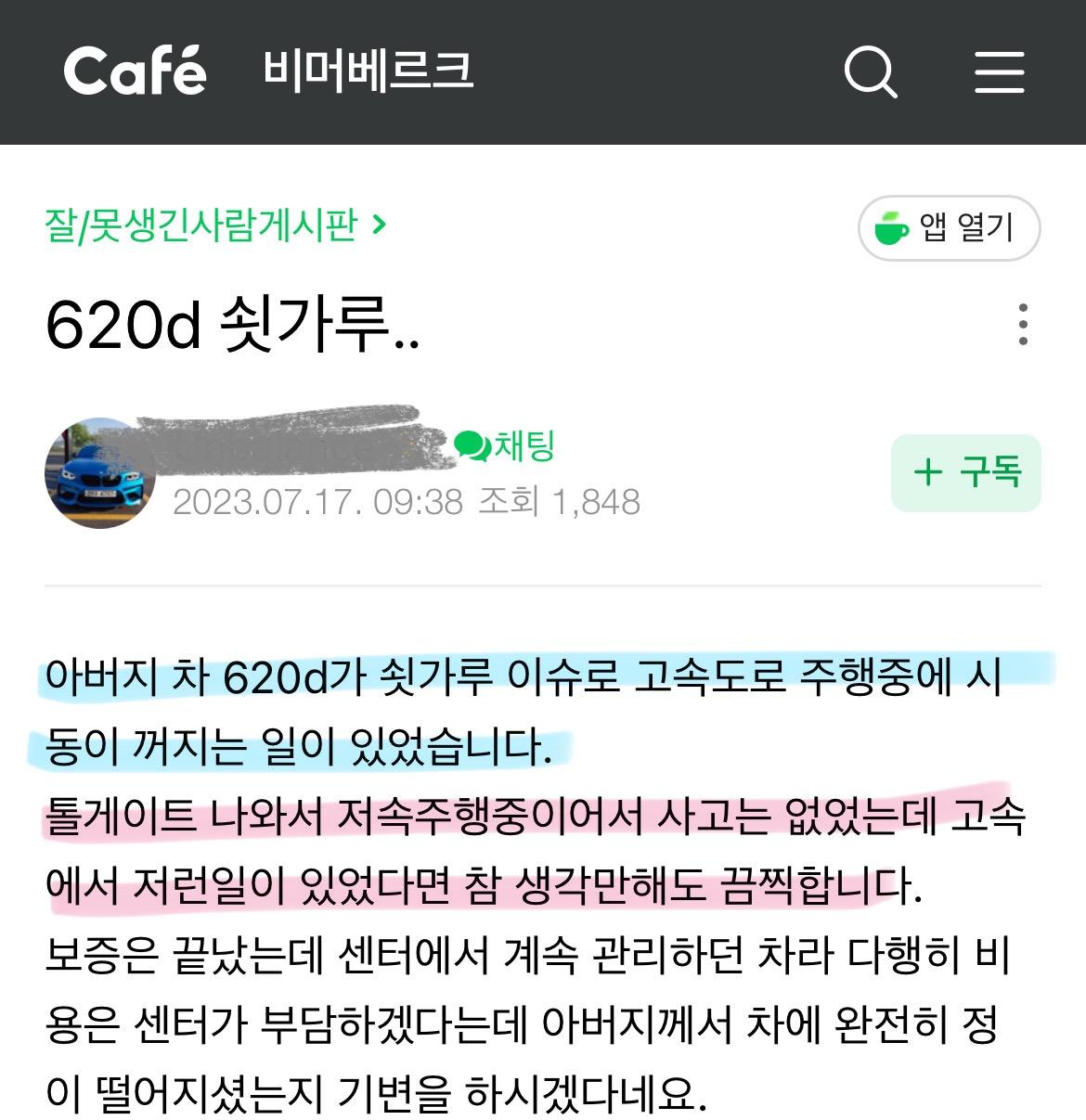Open the search icon in header
This screenshot has height=1120, width=1086.
tap(870, 71)
